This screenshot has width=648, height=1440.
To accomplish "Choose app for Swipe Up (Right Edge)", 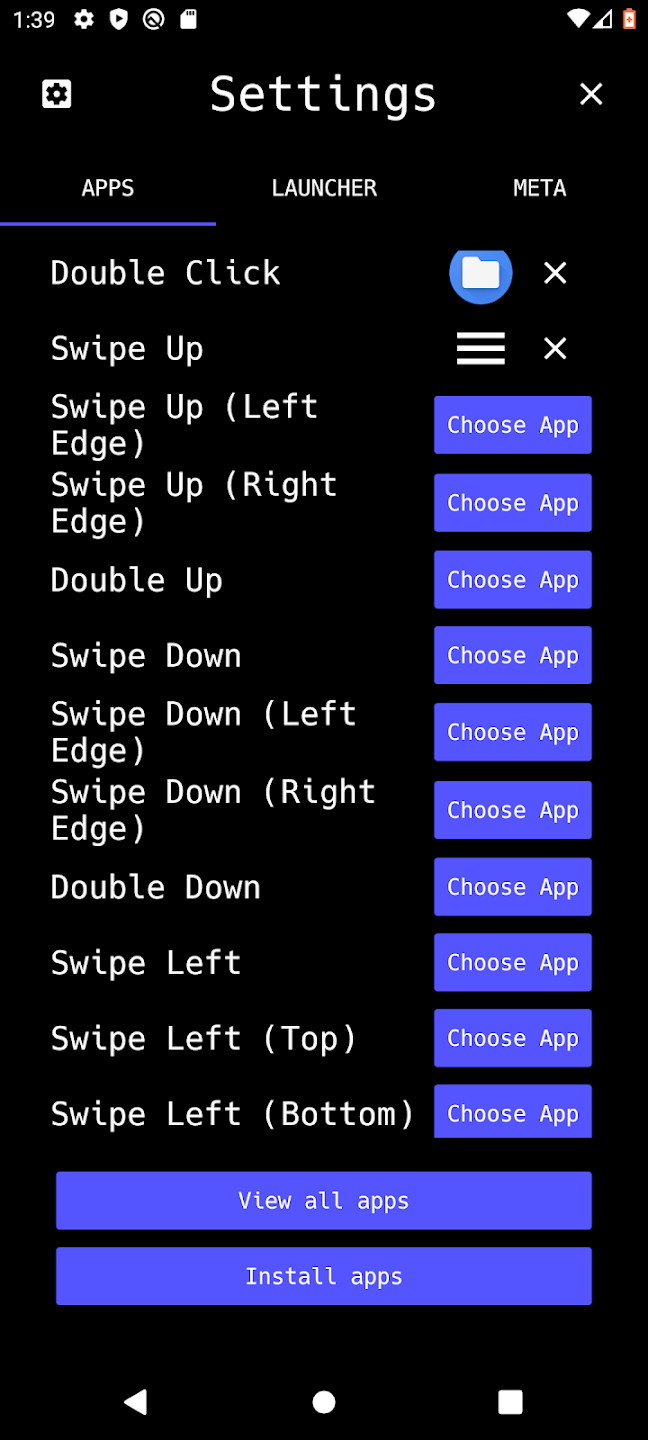I will (513, 503).
